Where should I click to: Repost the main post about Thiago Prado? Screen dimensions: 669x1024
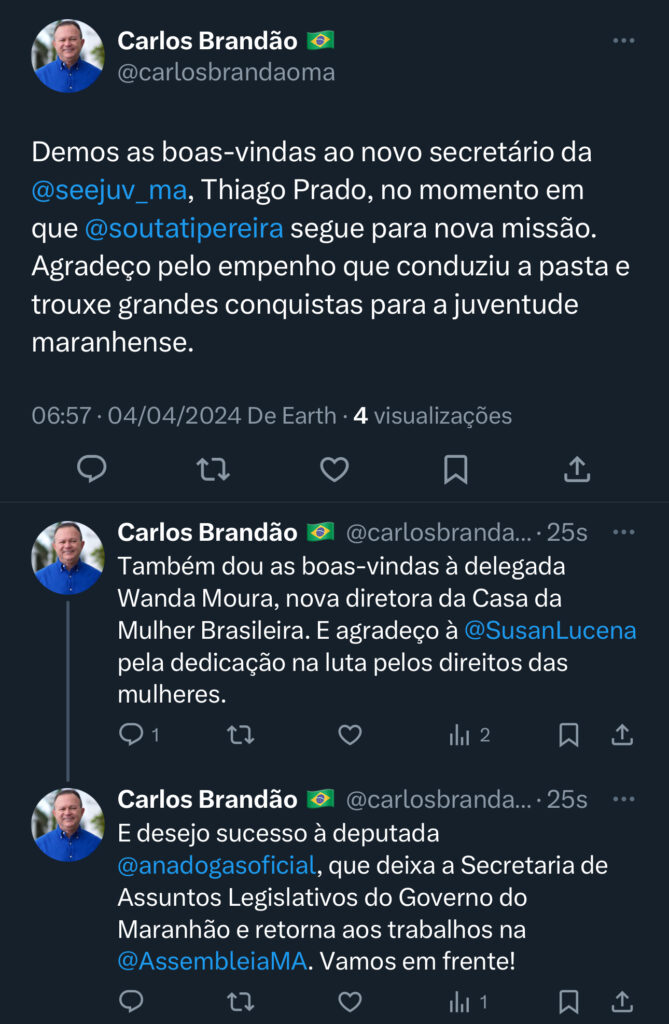point(213,469)
